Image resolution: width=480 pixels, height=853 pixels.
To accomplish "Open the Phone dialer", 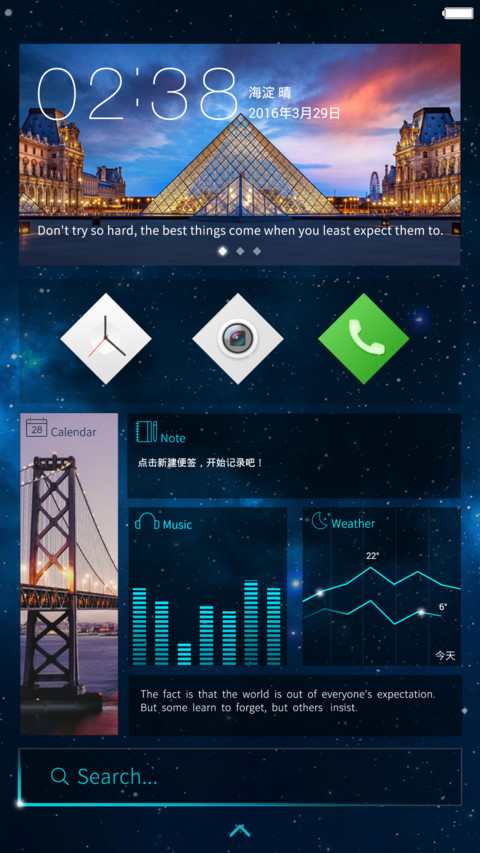I will (364, 338).
